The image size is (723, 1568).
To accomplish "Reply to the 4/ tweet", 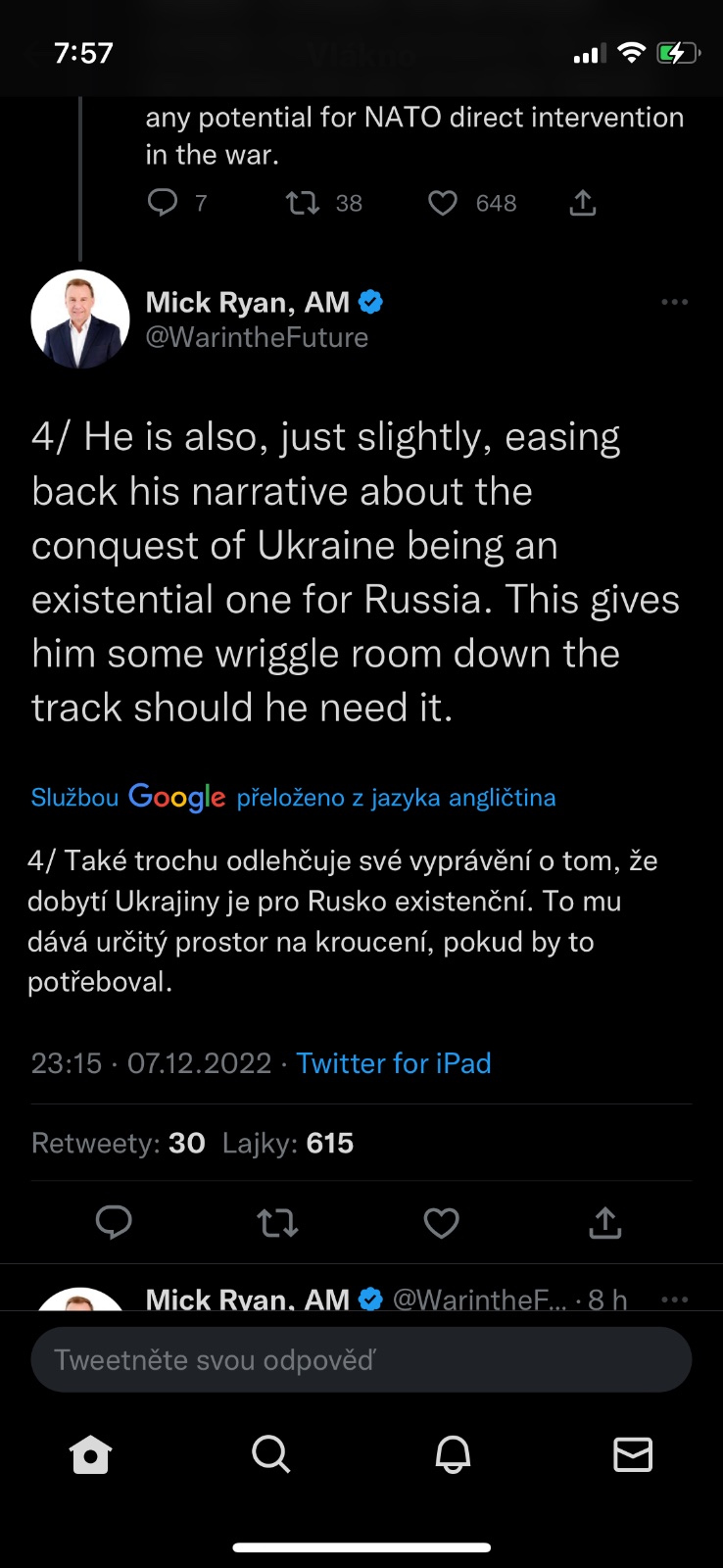I will tap(114, 1222).
